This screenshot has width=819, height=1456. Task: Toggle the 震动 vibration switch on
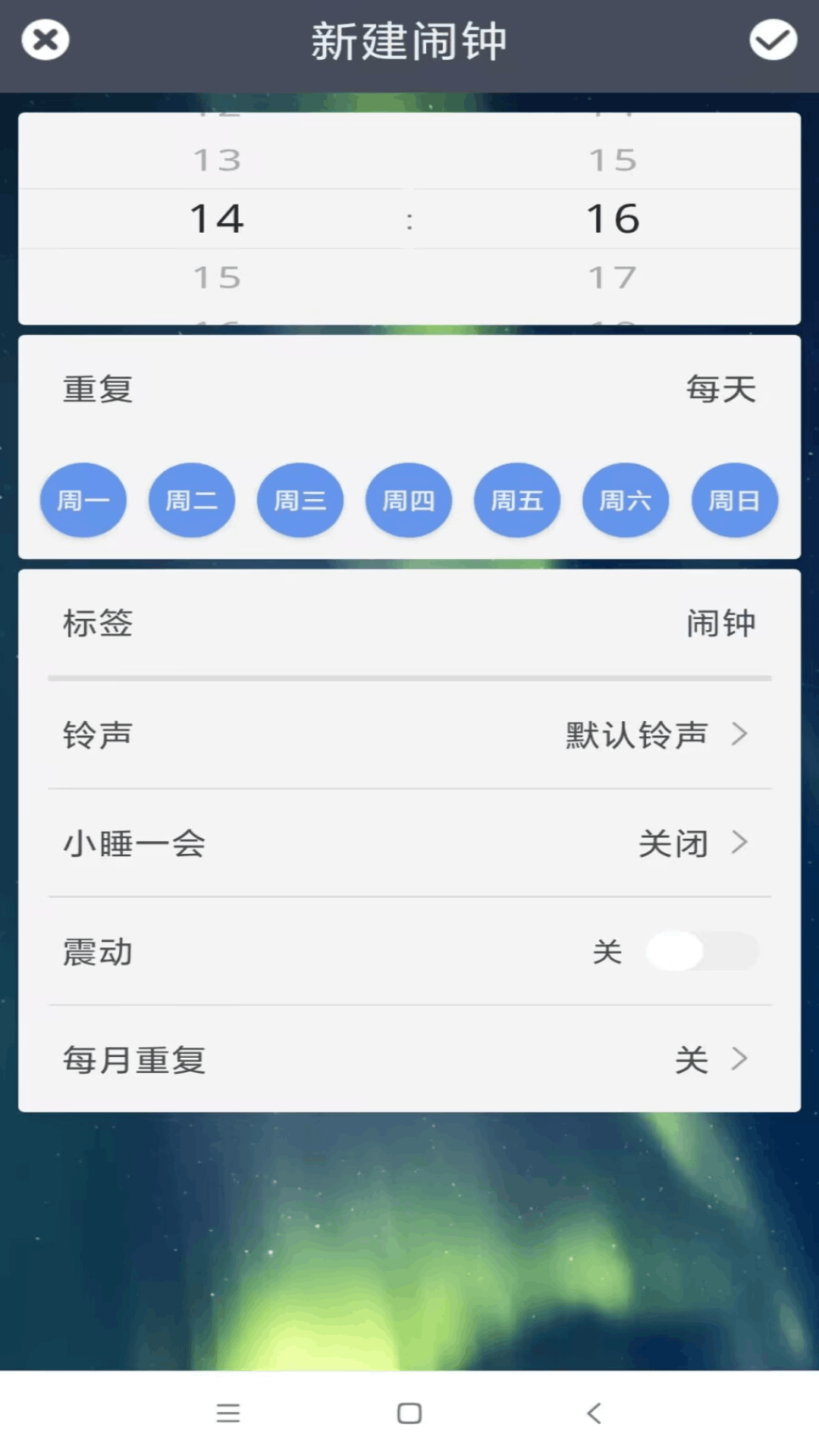pyautogui.click(x=701, y=952)
